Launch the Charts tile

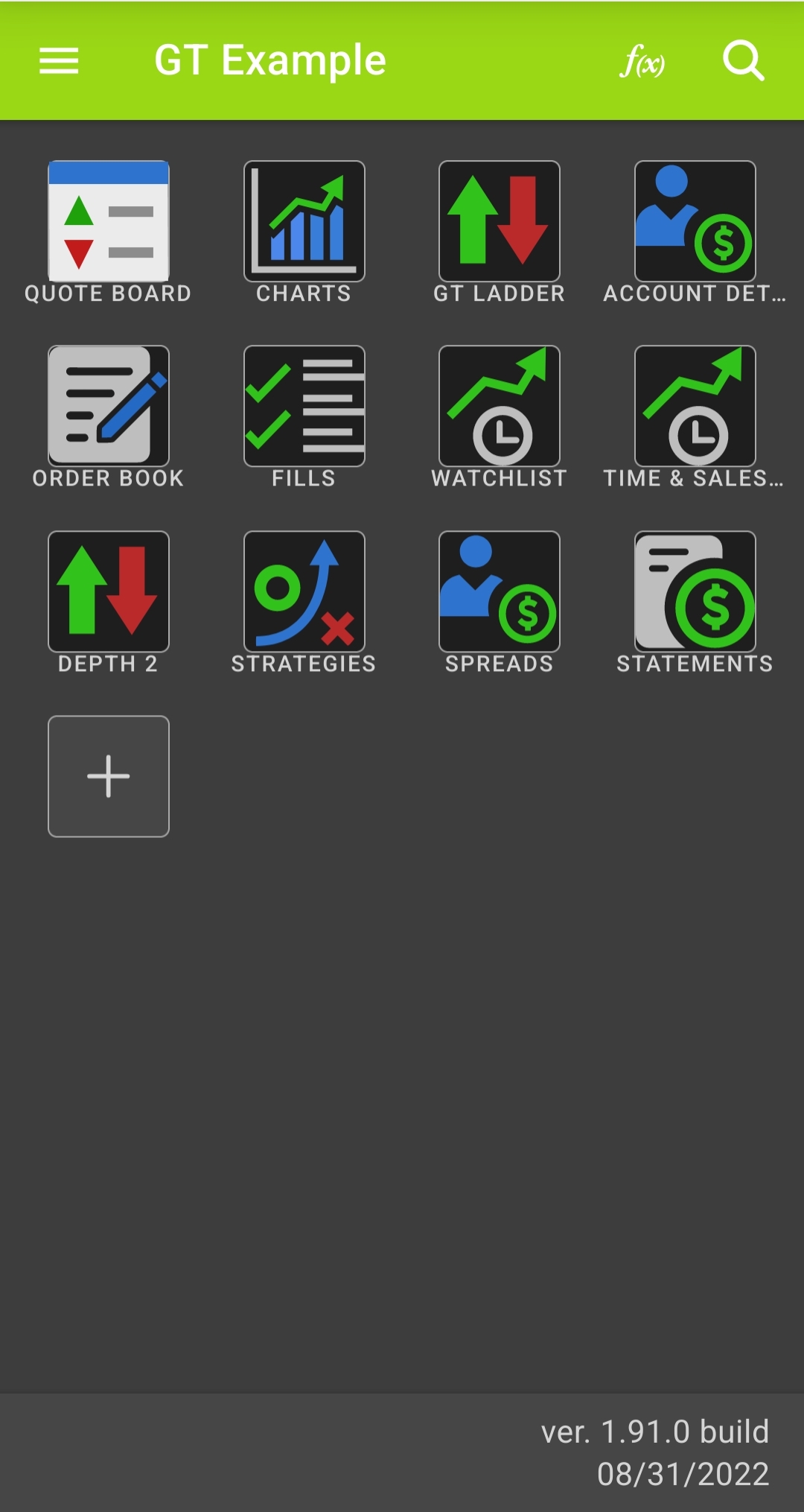(x=304, y=221)
